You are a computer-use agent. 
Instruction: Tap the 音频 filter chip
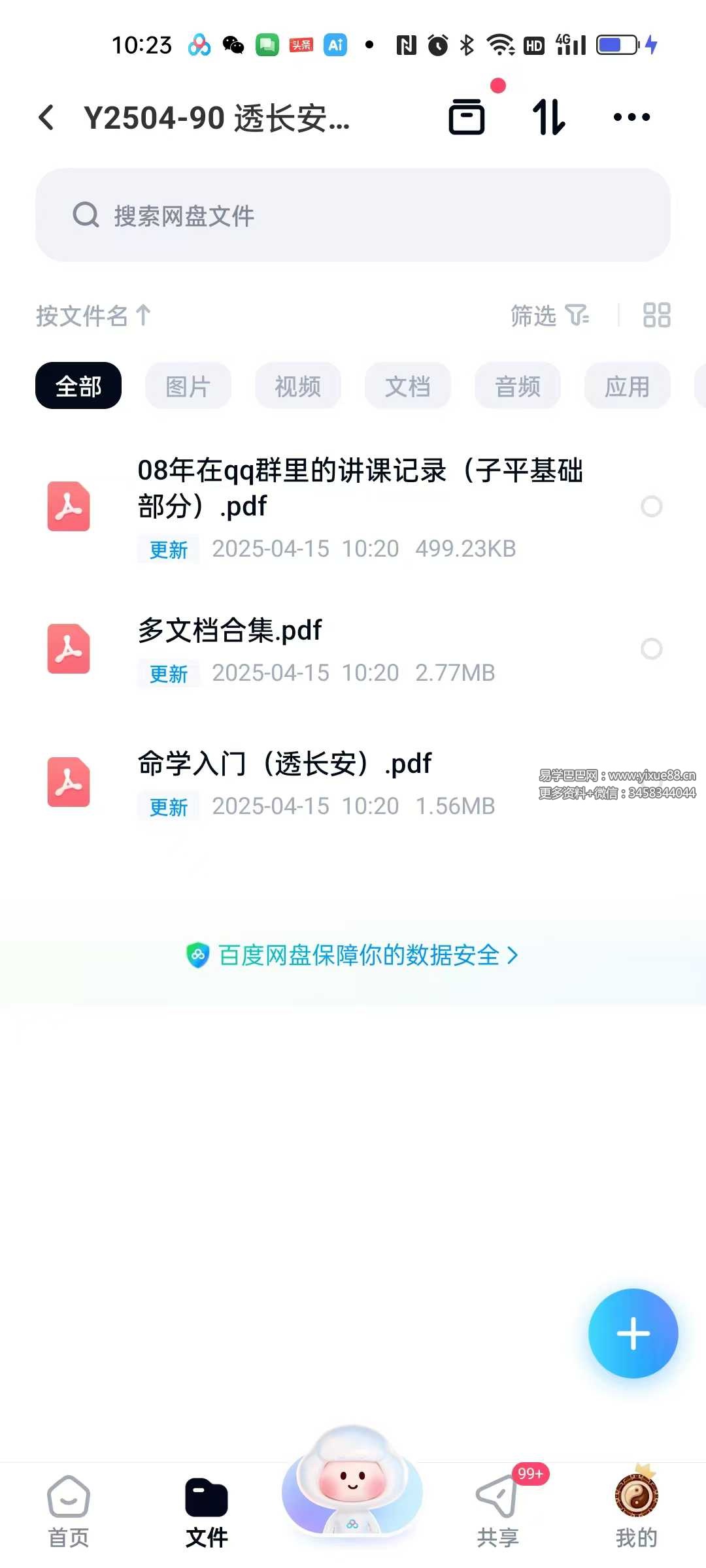[516, 386]
